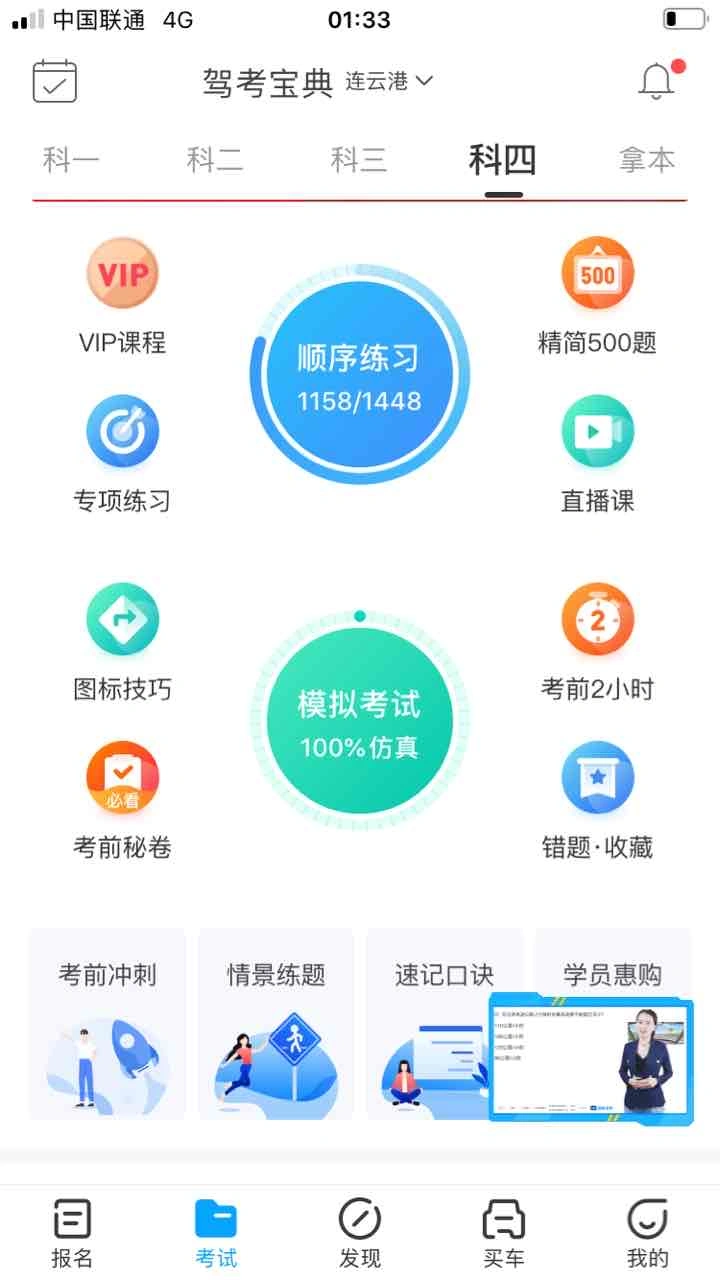This screenshot has width=720, height=1280.
Task: Select the 拿本 tab
Action: pyautogui.click(x=647, y=160)
